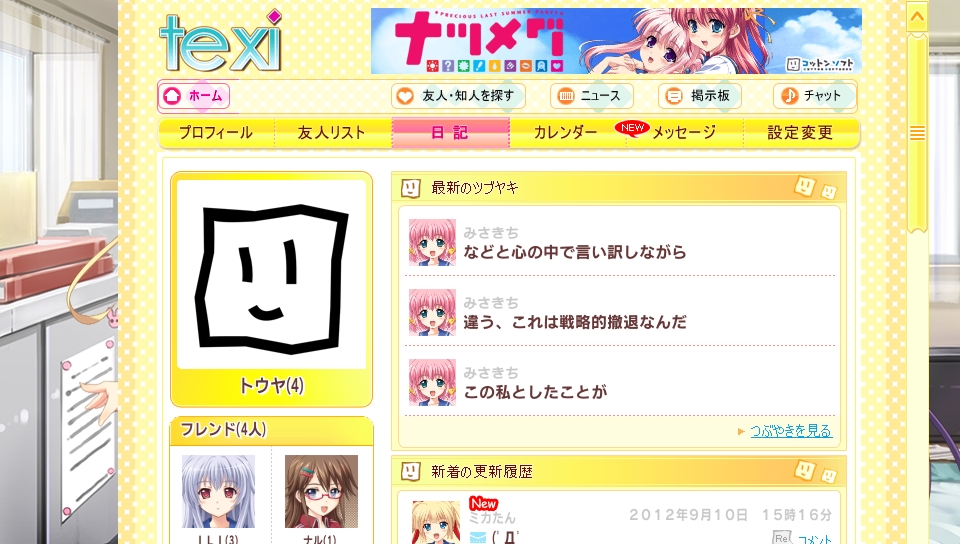Image resolution: width=960 pixels, height=544 pixels.
Task: Open the ナツメグ banner at the top
Action: (616, 41)
